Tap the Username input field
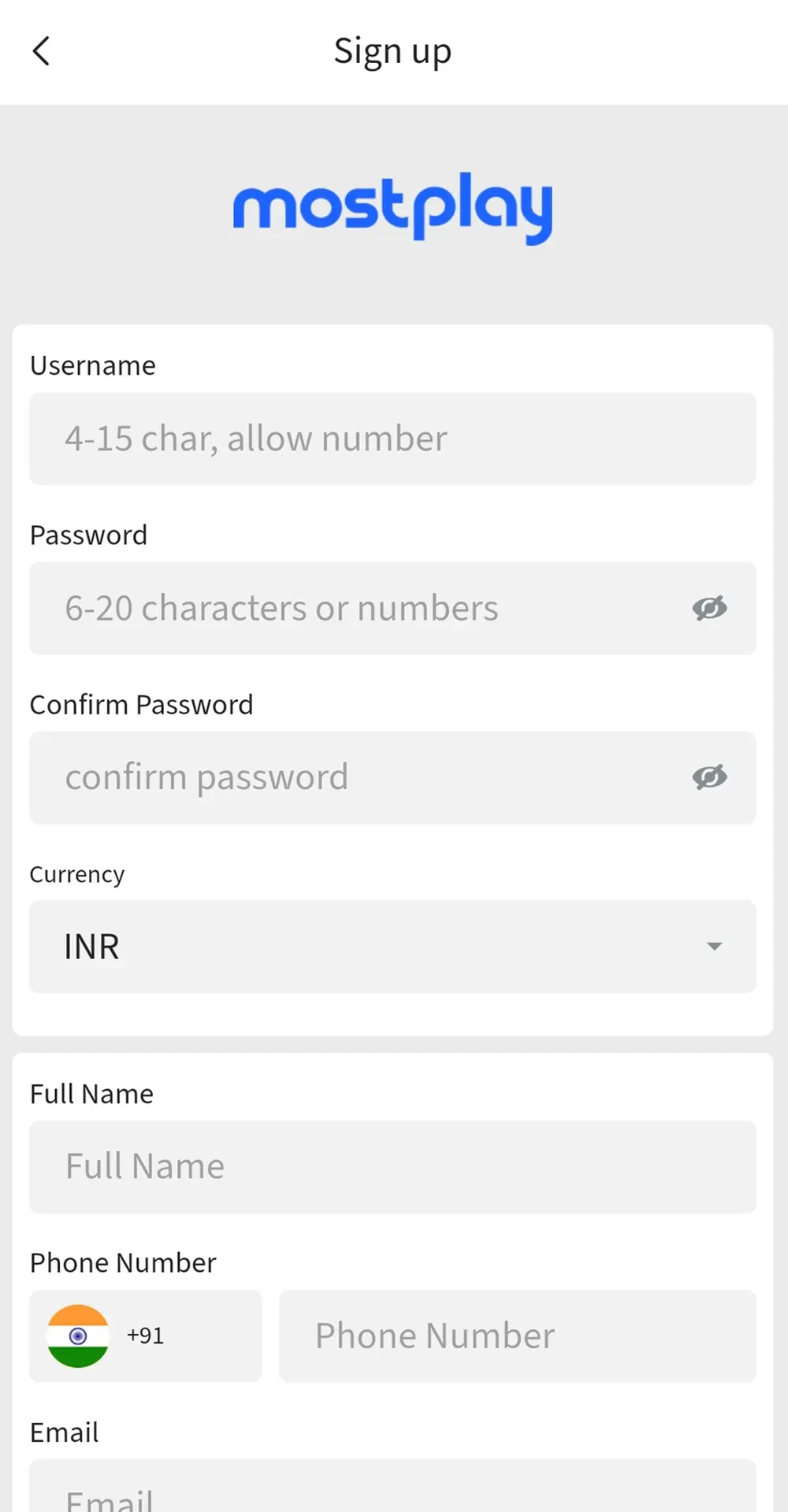 click(x=392, y=439)
